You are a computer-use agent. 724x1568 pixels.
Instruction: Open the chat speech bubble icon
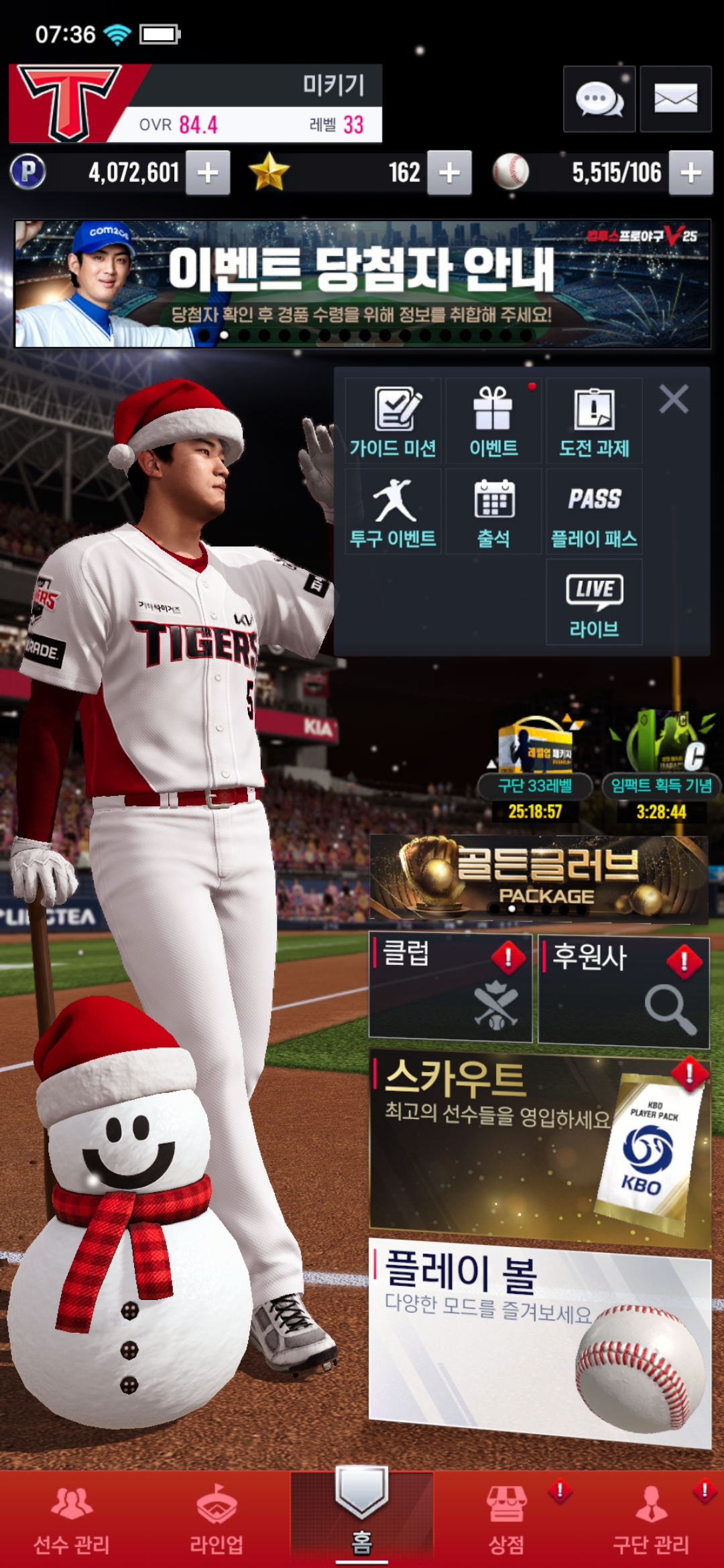click(599, 99)
